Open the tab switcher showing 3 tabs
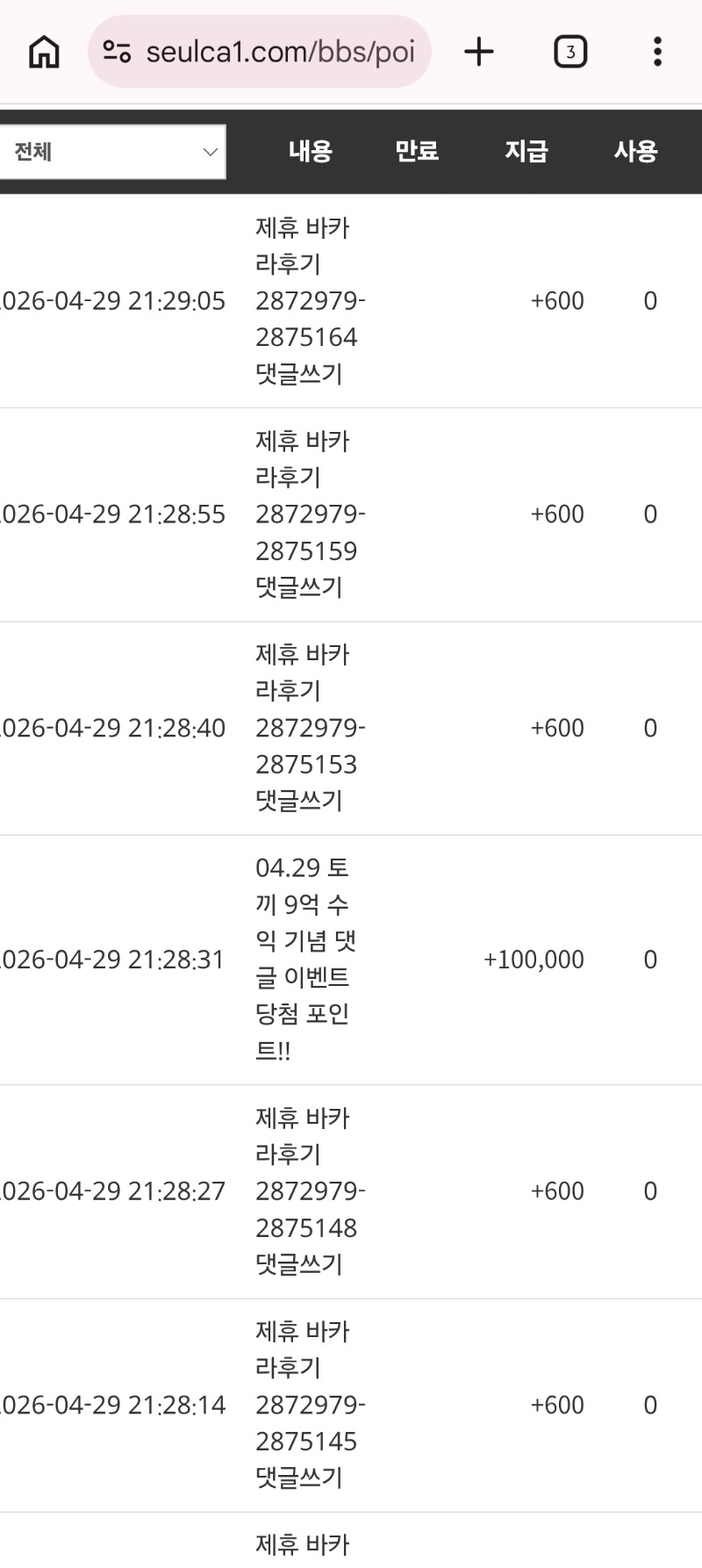The height and width of the screenshot is (1568, 702). pos(570,52)
